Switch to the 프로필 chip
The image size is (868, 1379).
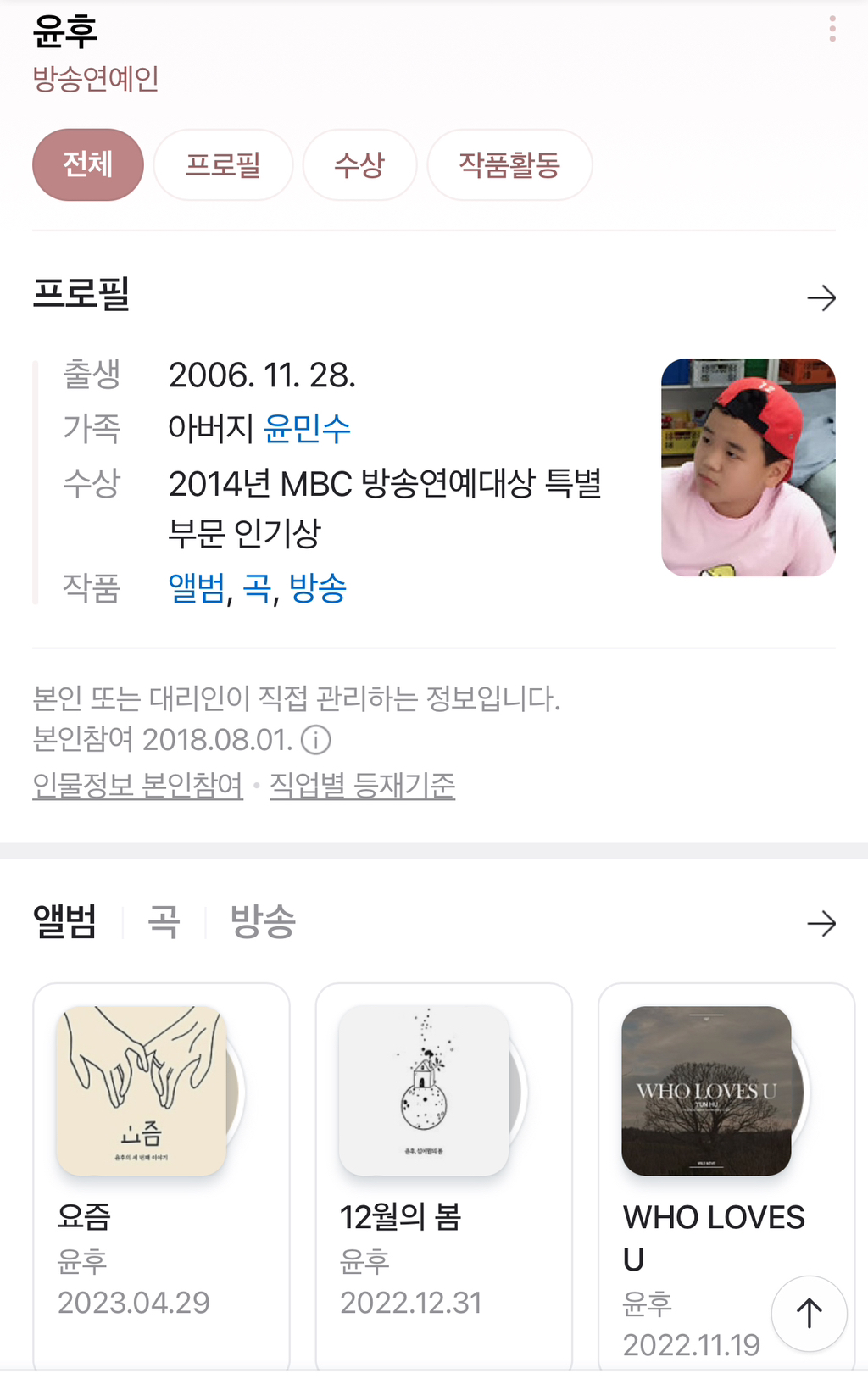pos(223,164)
